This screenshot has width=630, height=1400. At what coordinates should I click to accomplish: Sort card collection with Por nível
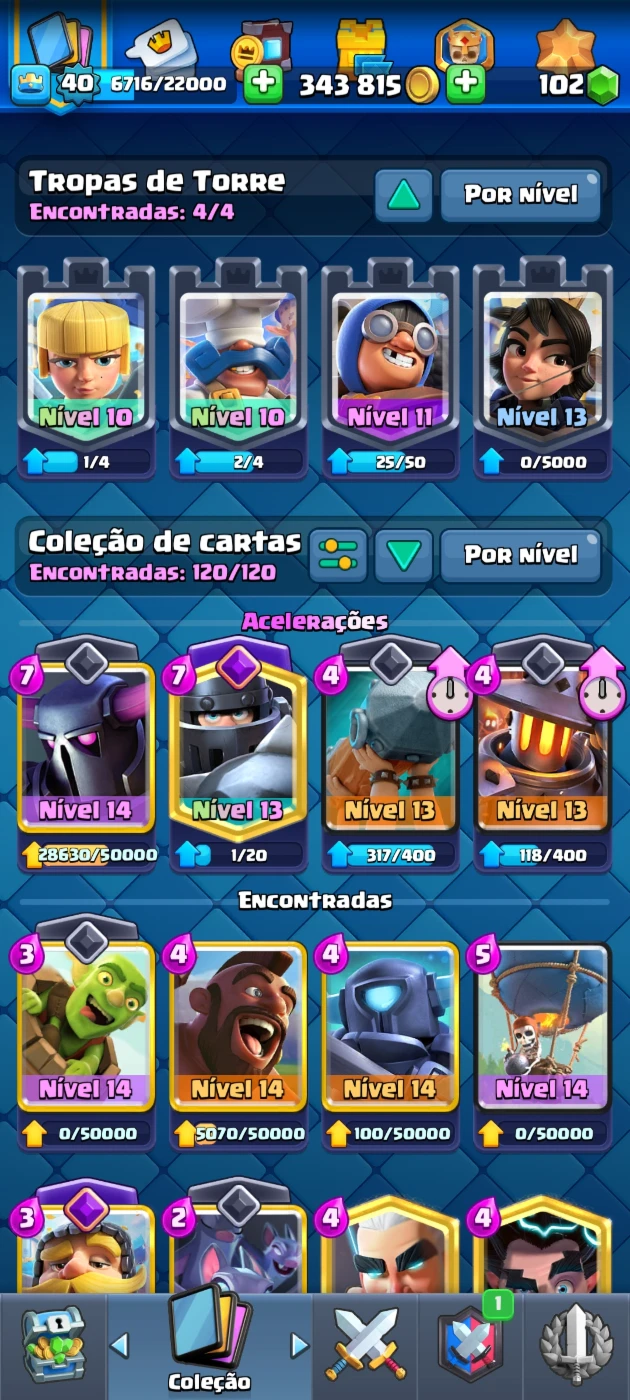(x=521, y=556)
